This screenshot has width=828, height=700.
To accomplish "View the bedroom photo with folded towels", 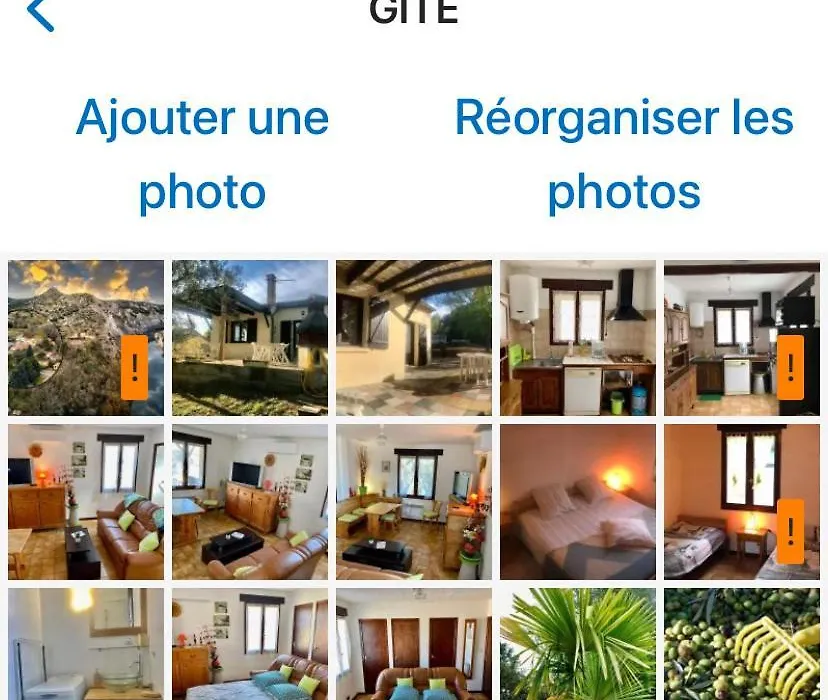I will 578,502.
